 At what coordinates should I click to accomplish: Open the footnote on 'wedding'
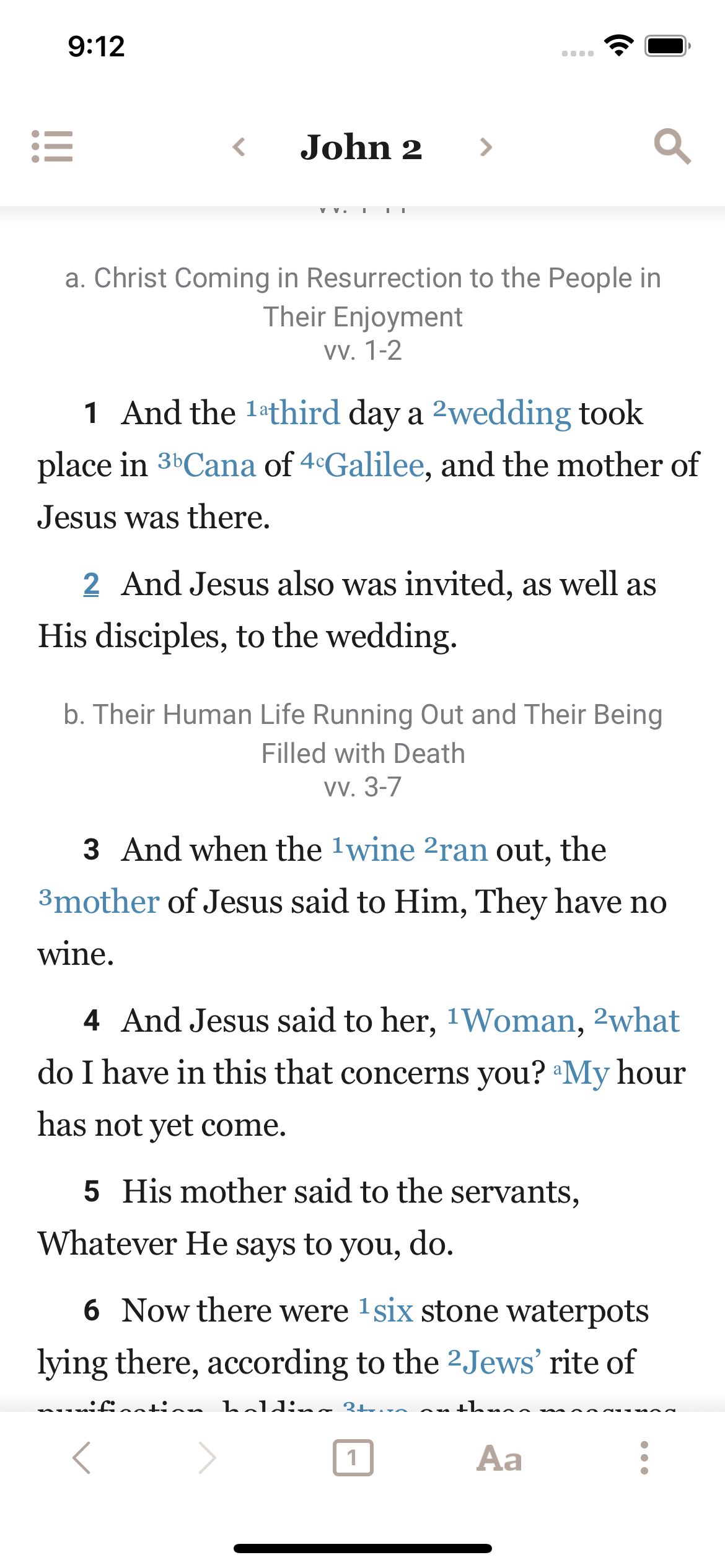click(508, 413)
